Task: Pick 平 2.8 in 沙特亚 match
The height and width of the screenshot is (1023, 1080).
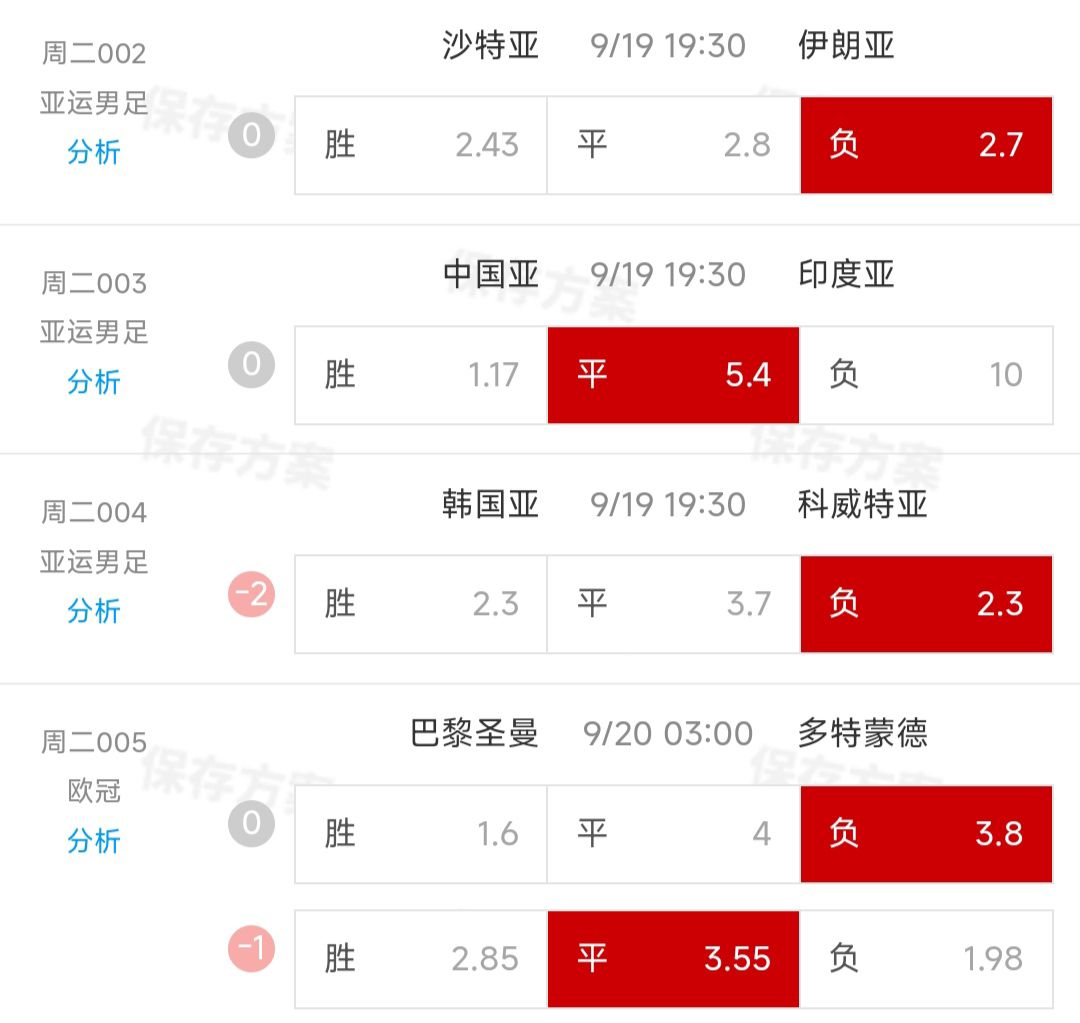Action: (x=673, y=145)
